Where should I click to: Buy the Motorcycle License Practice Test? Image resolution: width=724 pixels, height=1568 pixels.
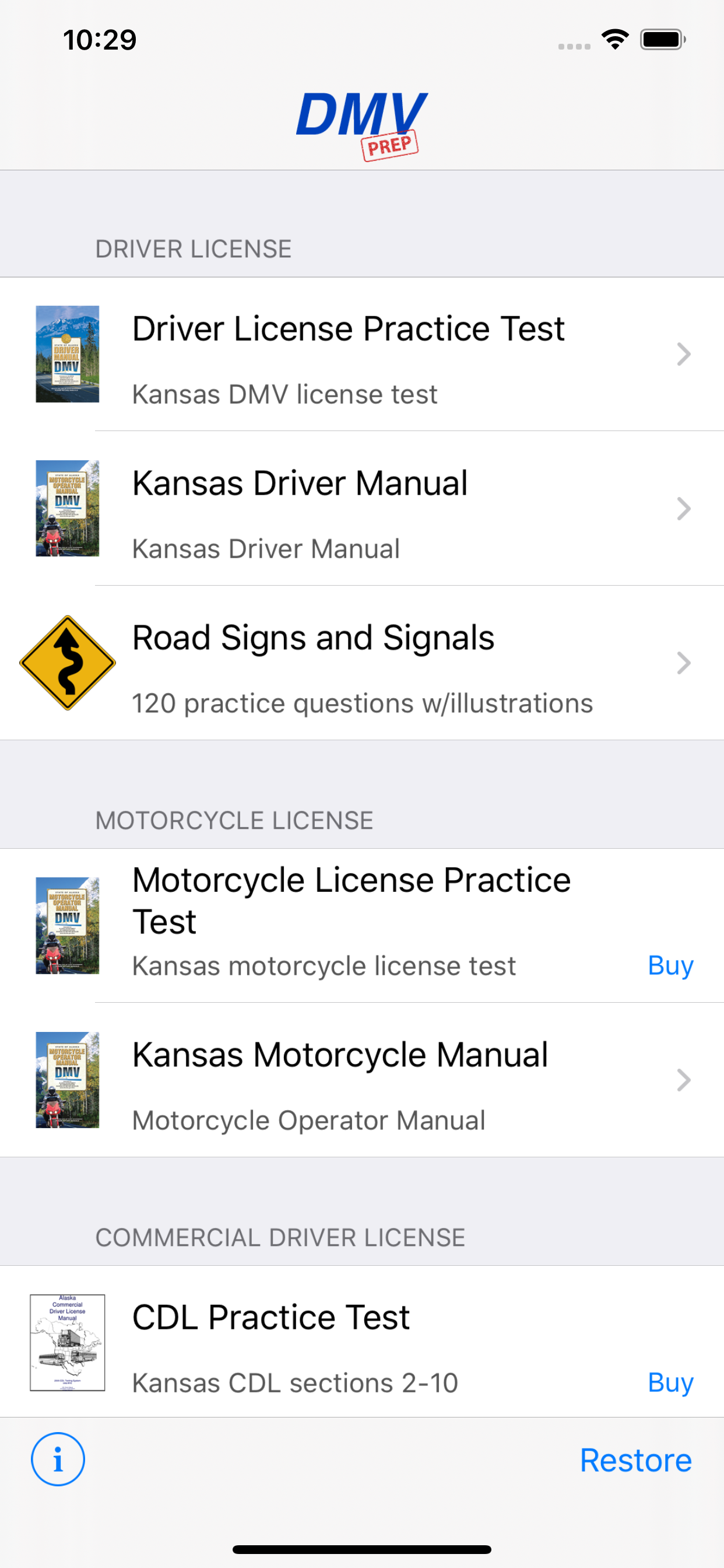tap(670, 965)
